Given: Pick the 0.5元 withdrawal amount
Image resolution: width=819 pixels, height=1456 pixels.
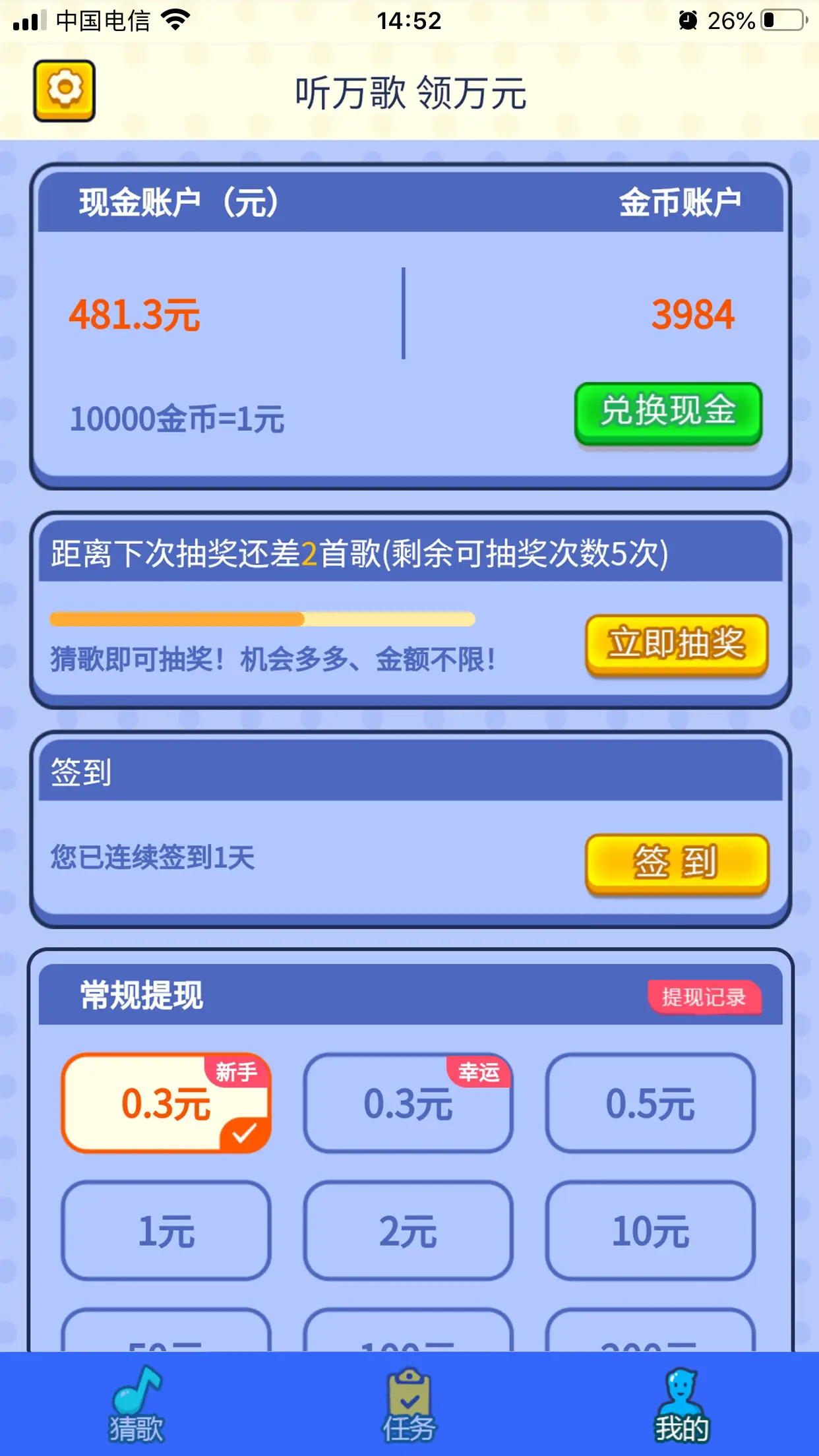Looking at the screenshot, I should coord(650,1103).
